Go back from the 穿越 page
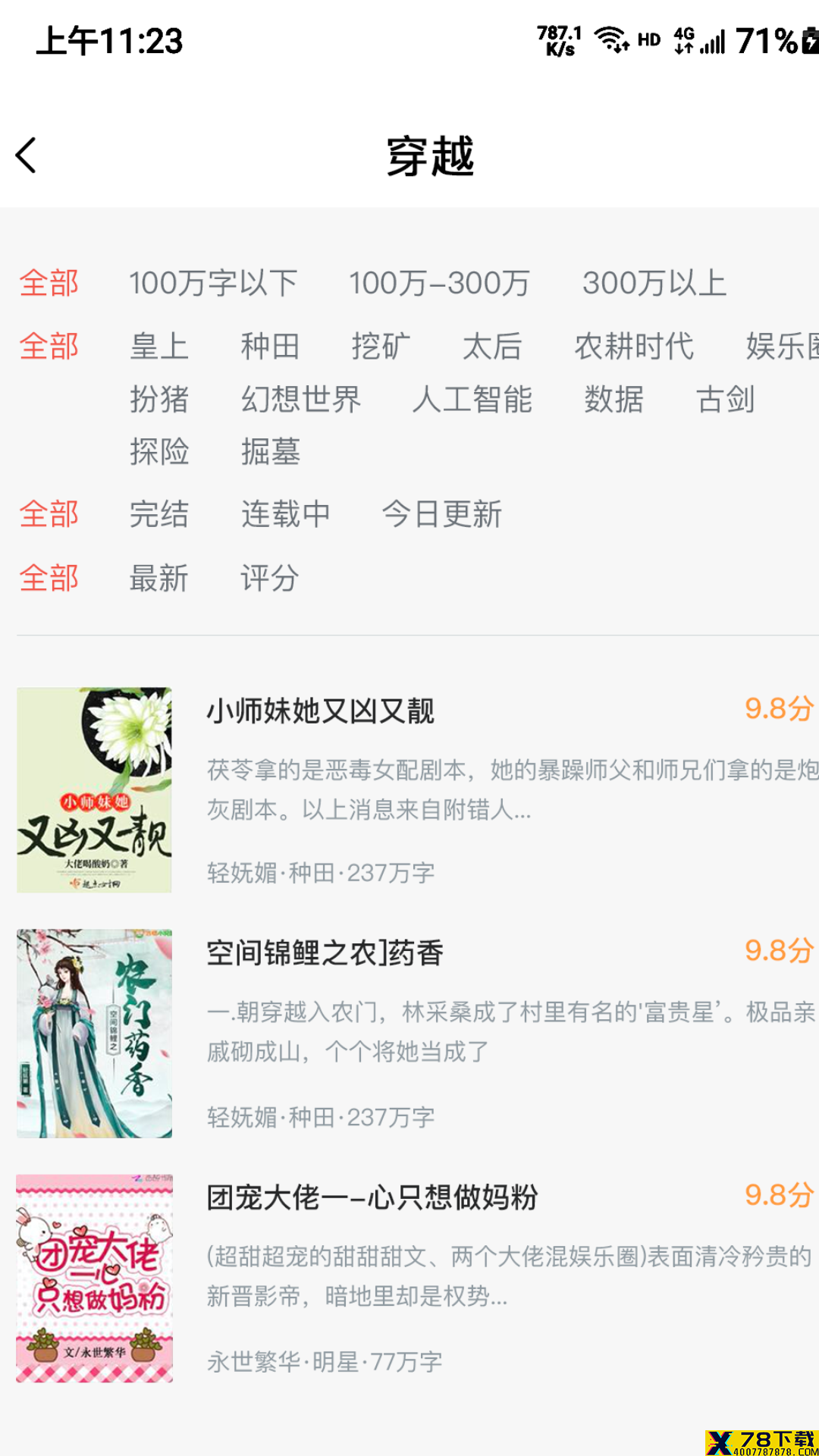Viewport: 819px width, 1456px height. coord(27,155)
